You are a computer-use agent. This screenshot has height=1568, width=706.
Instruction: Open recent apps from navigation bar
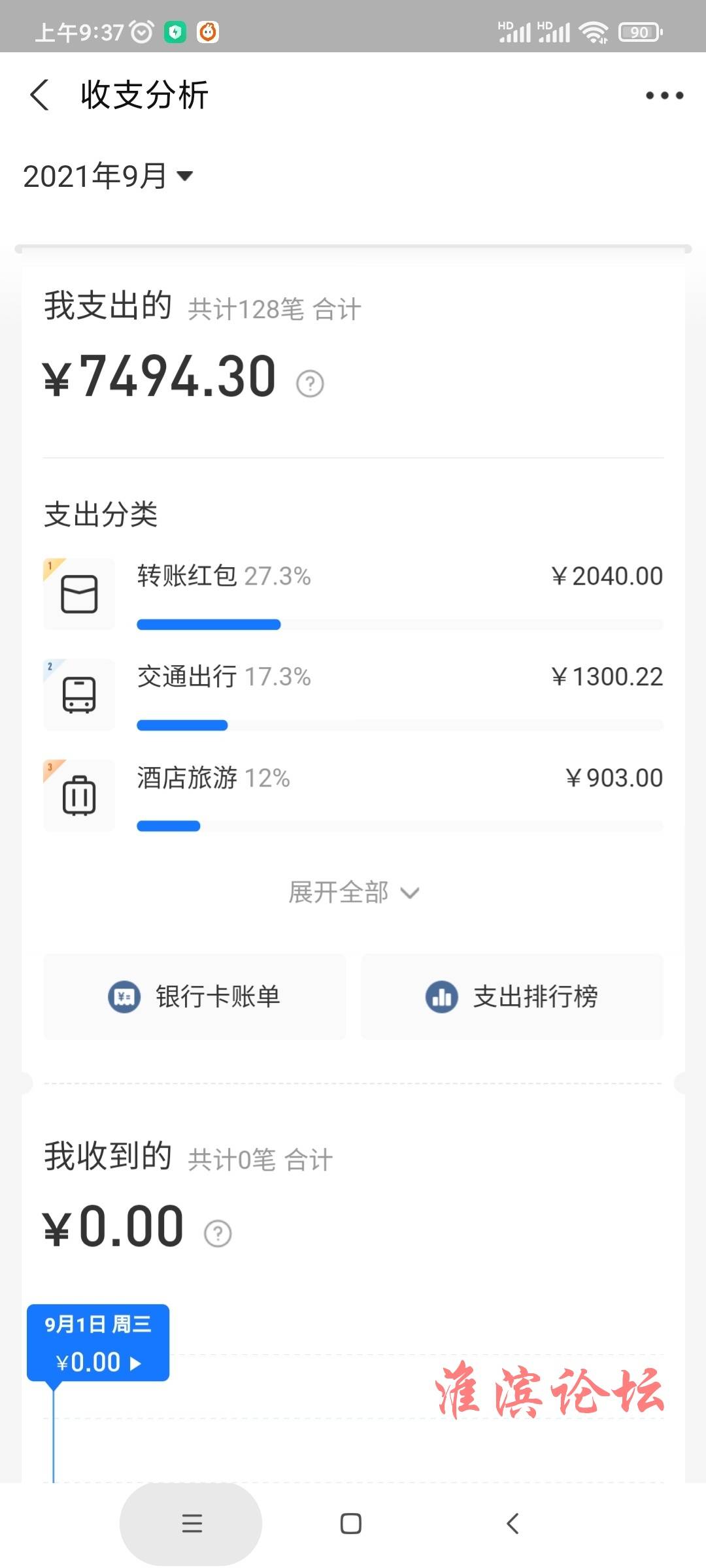point(192,1523)
